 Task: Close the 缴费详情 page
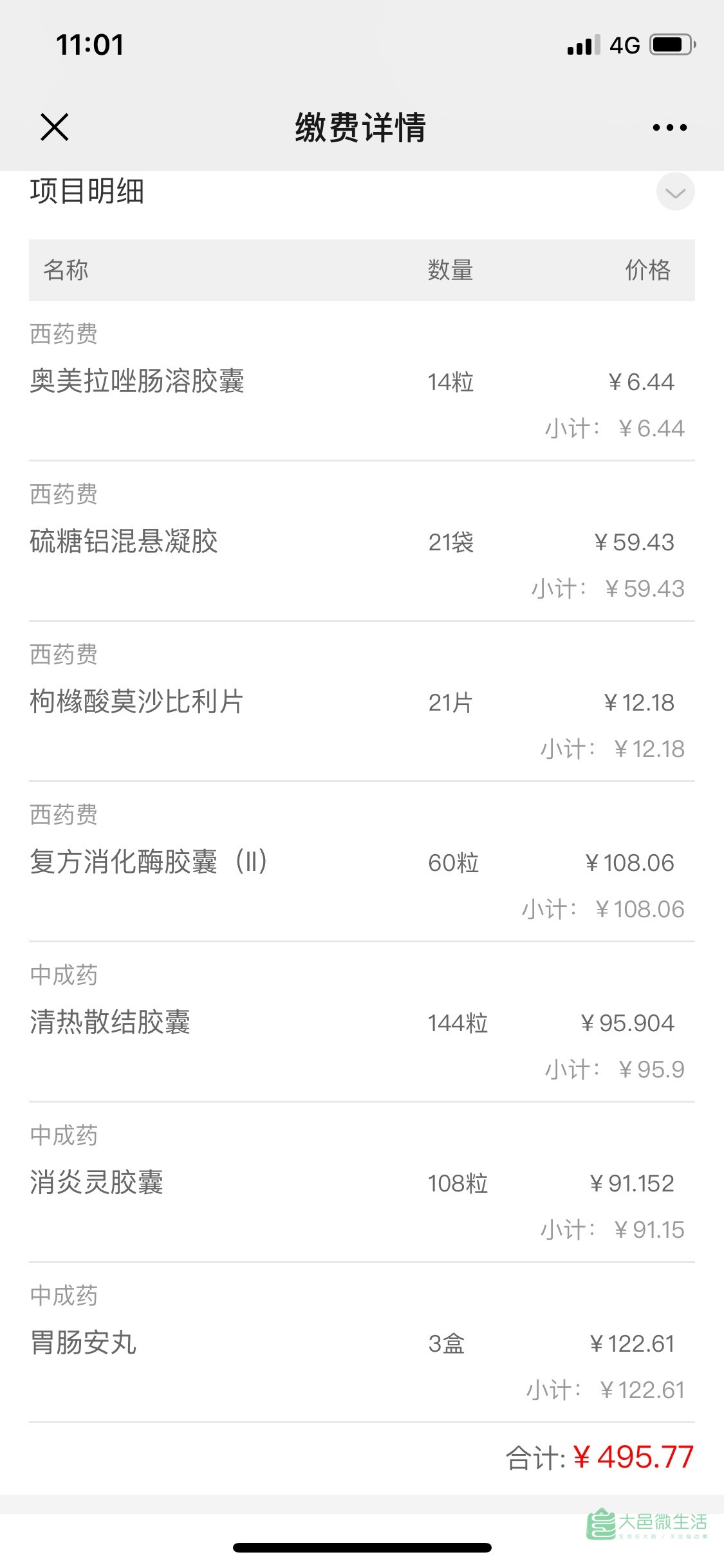tap(54, 127)
